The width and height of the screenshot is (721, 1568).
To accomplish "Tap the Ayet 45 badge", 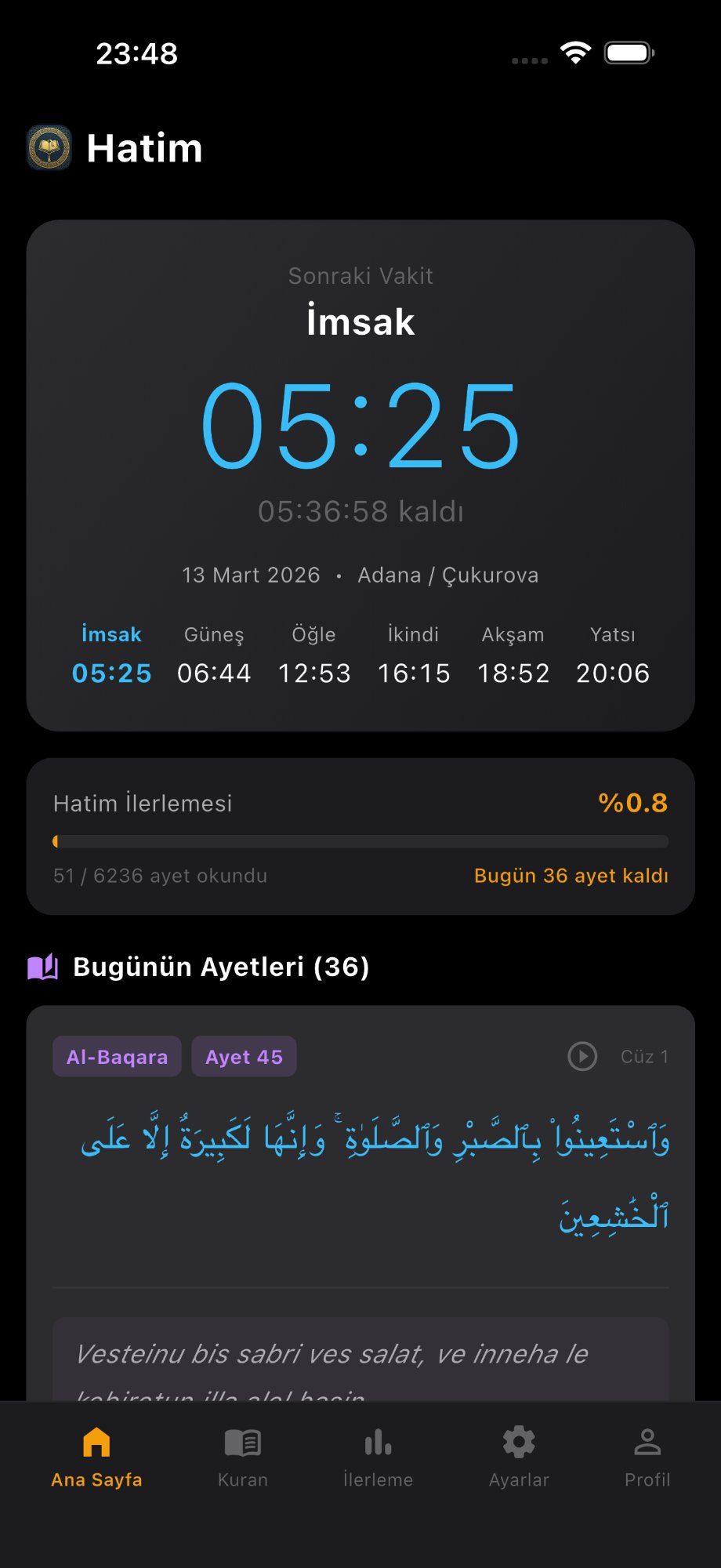I will tap(244, 1056).
